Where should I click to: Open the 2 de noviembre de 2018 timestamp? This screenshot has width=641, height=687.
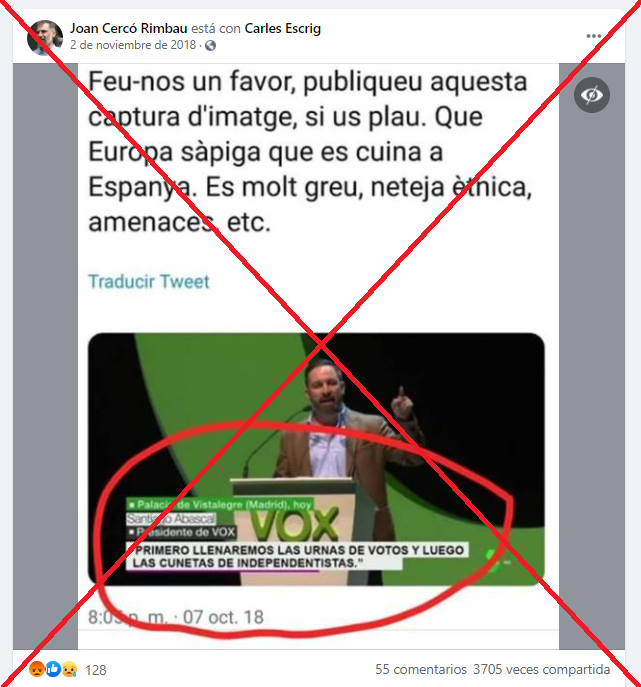coord(134,45)
